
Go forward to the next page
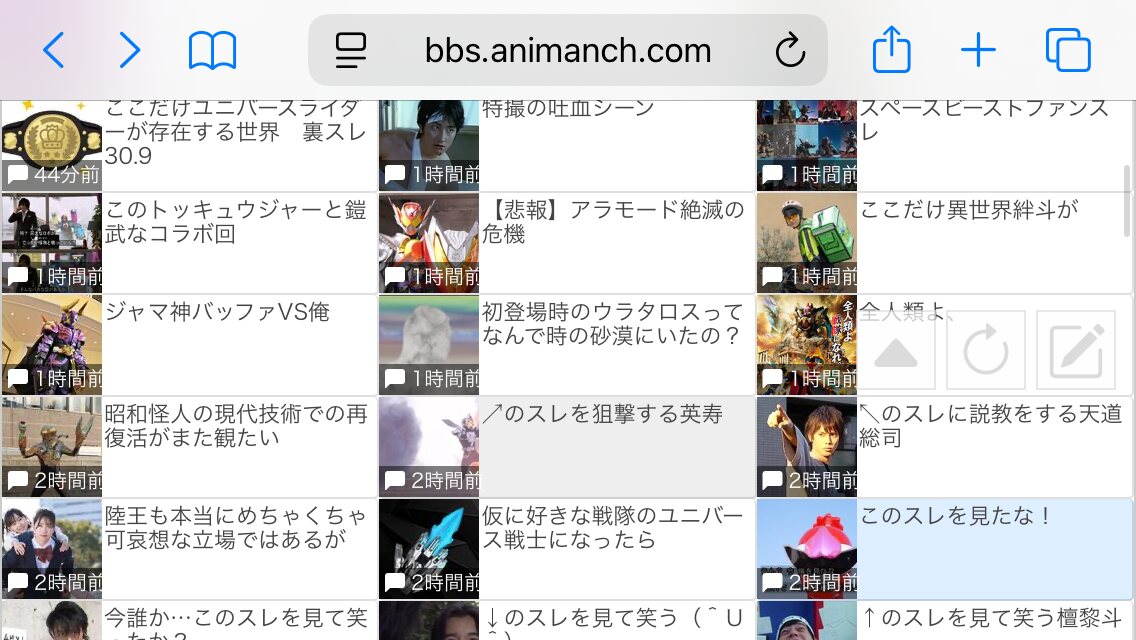pos(130,49)
